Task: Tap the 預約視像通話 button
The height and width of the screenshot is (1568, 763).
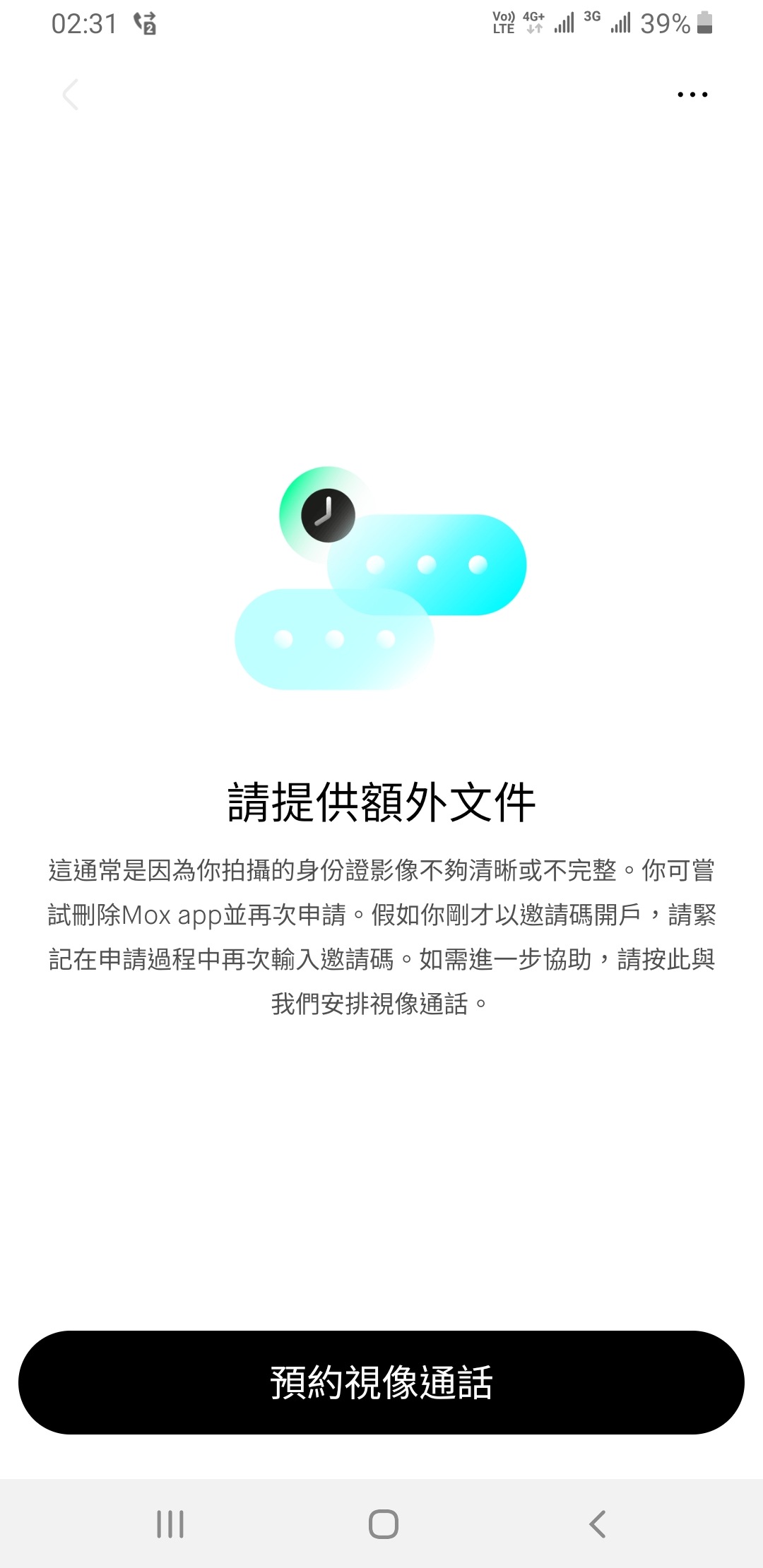Action: point(381,1383)
